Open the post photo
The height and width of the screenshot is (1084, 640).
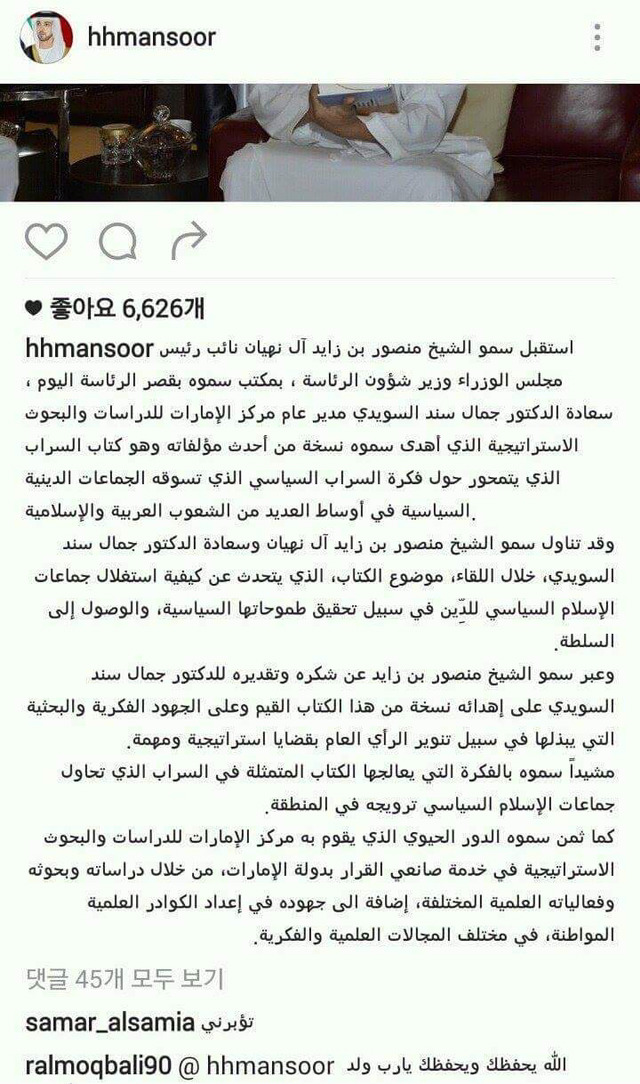point(320,142)
